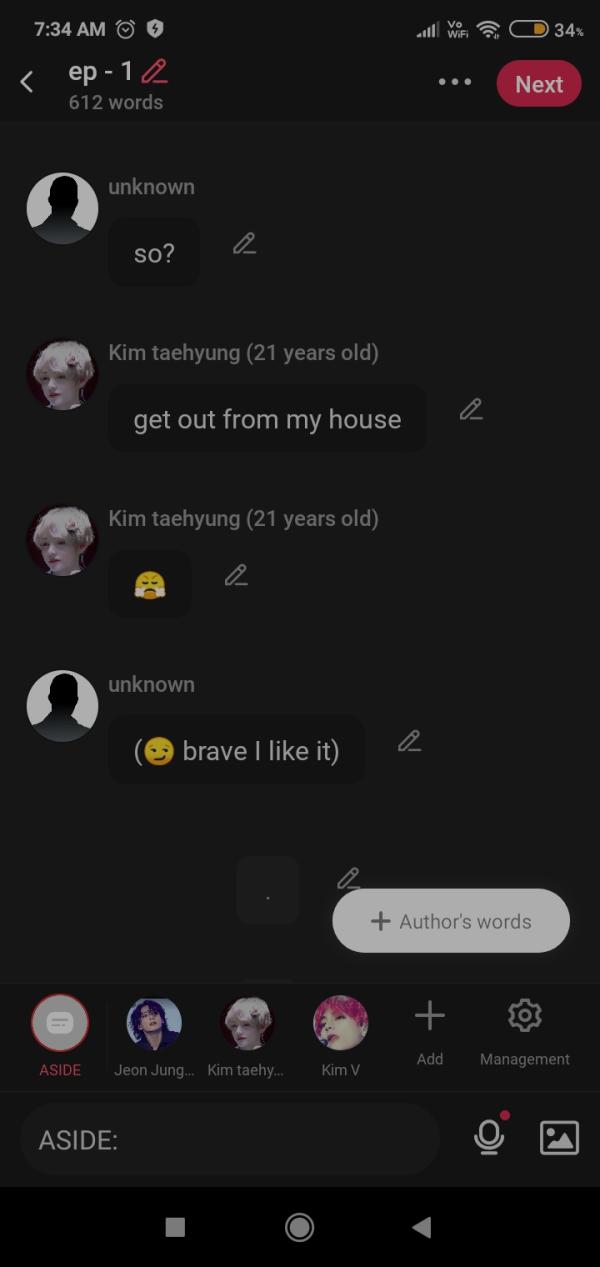Viewport: 600px width, 1267px height.
Task: Open the three-dot overflow menu
Action: coord(454,83)
